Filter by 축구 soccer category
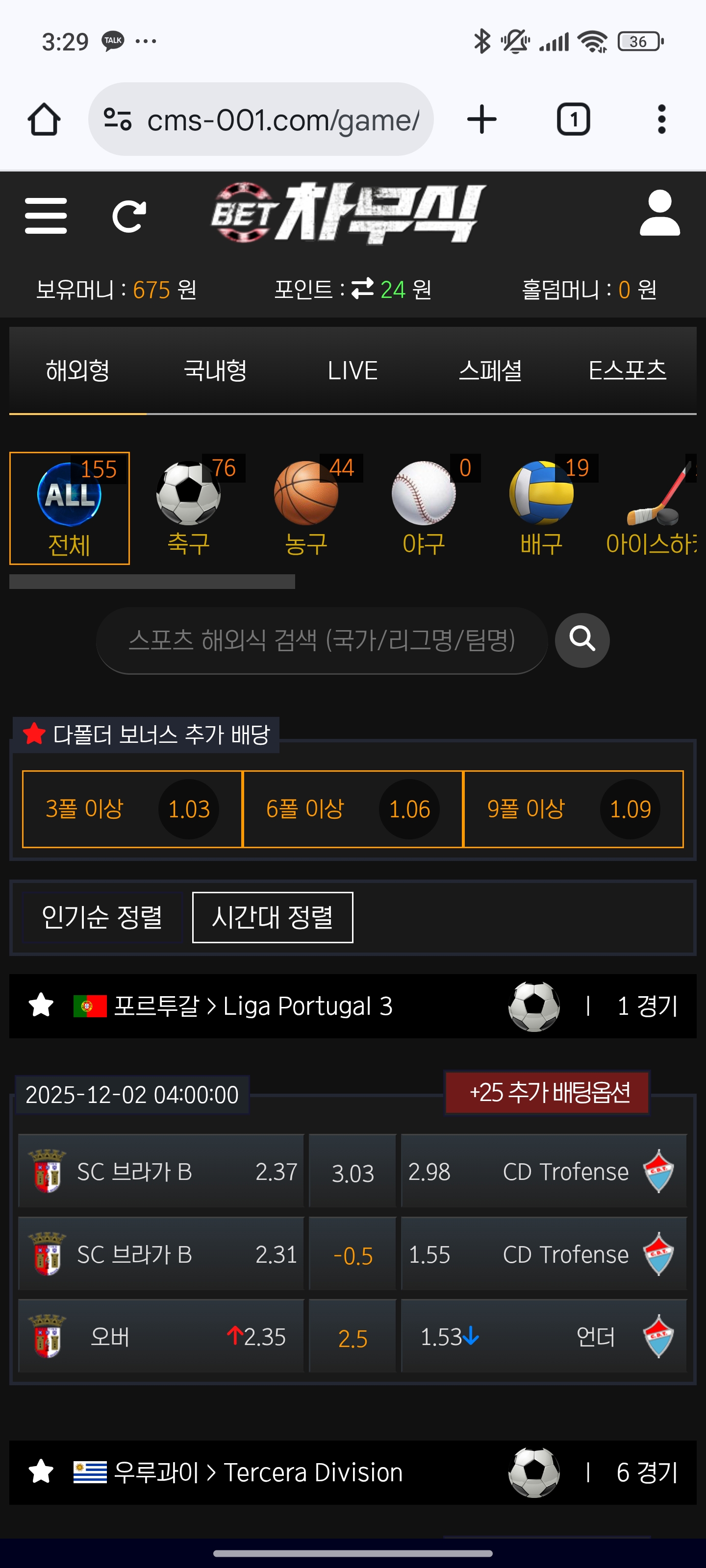 coord(188,508)
